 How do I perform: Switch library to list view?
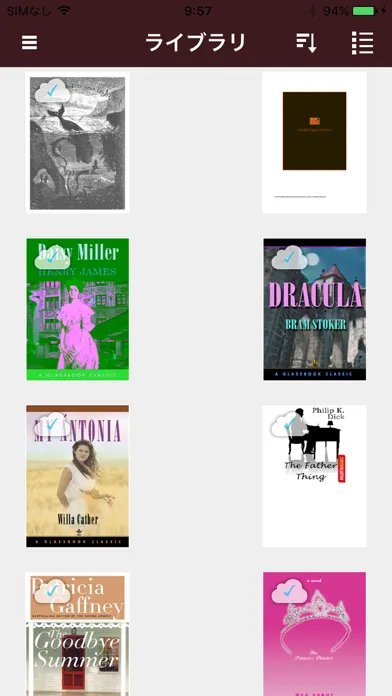tap(362, 43)
